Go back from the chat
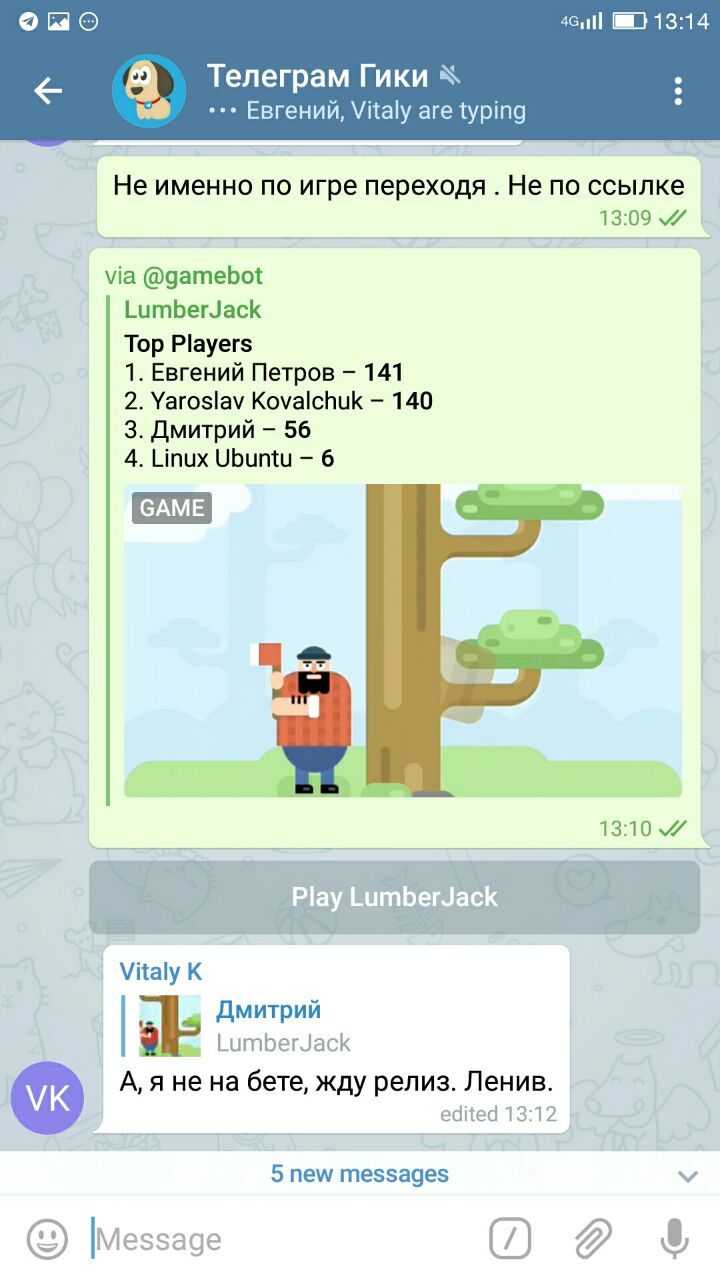Screen dimensions: 720x1280 click(48, 91)
